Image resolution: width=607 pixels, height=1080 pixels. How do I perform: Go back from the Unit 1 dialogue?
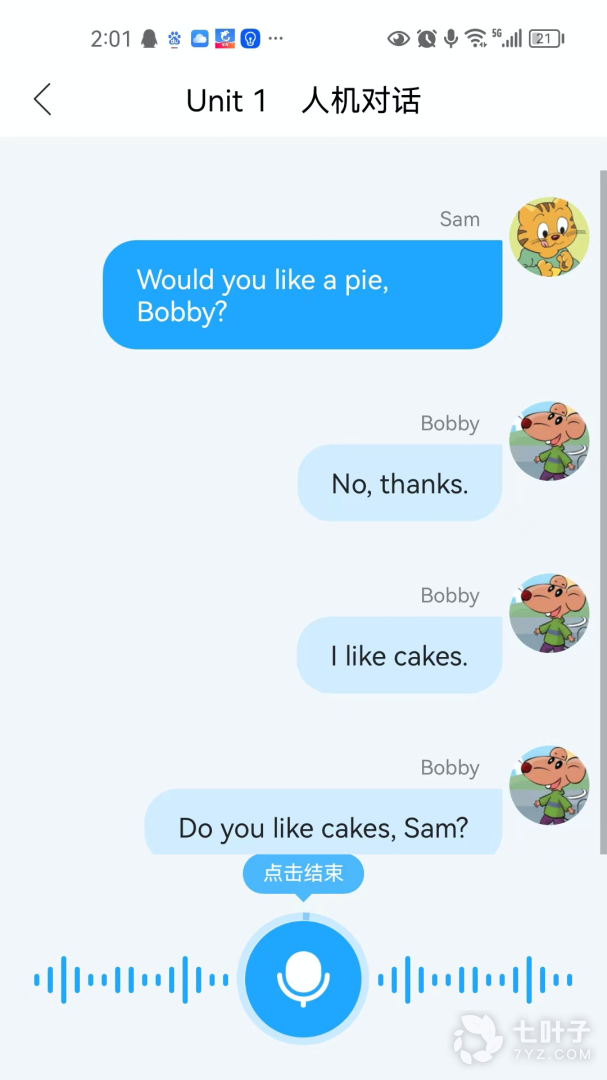pos(42,100)
